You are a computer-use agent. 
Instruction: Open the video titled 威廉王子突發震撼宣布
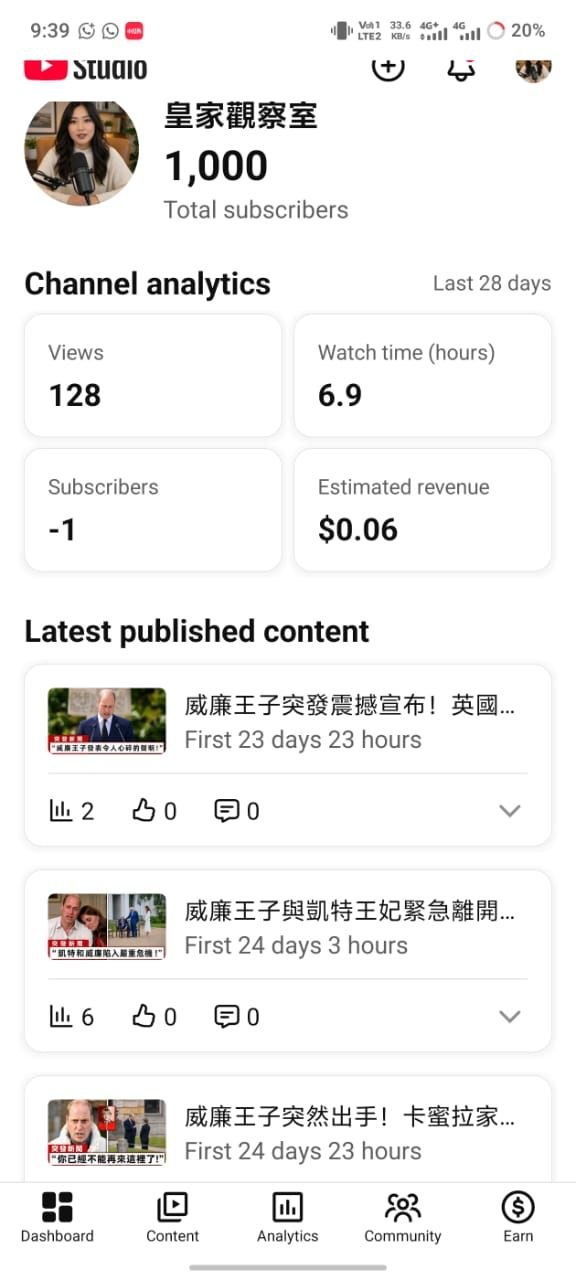[350, 705]
